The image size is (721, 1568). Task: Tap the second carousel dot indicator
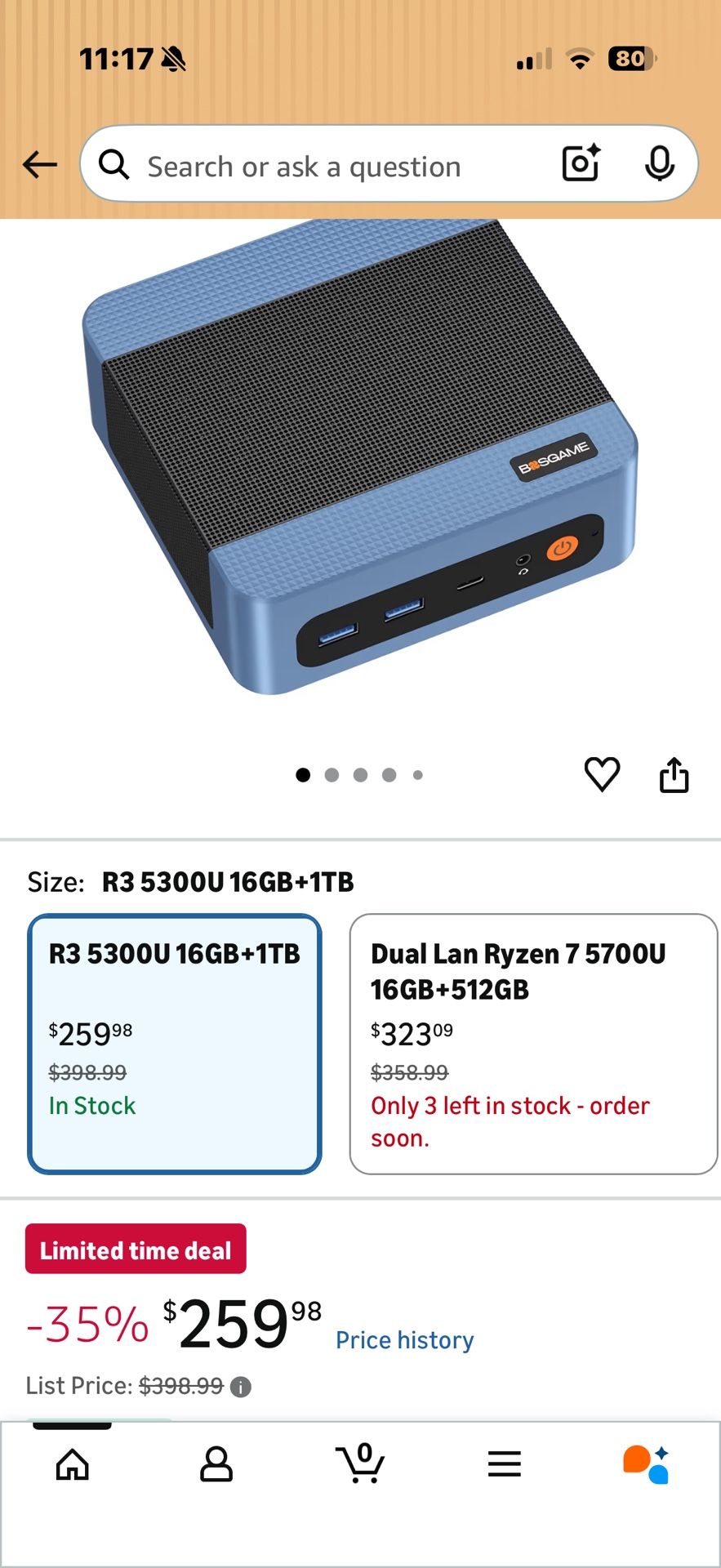pos(332,774)
